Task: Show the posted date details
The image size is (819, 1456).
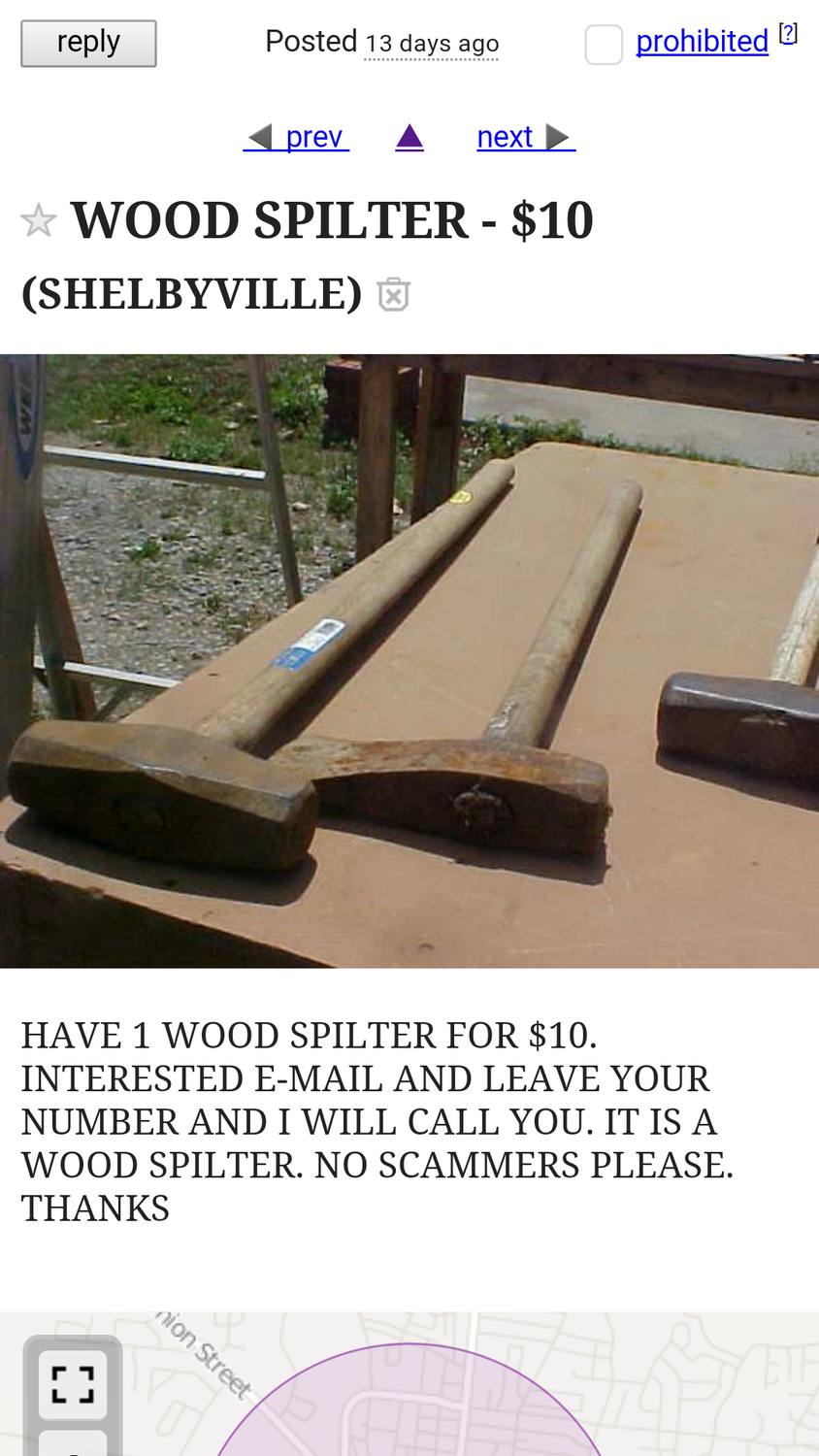Action: click(432, 45)
